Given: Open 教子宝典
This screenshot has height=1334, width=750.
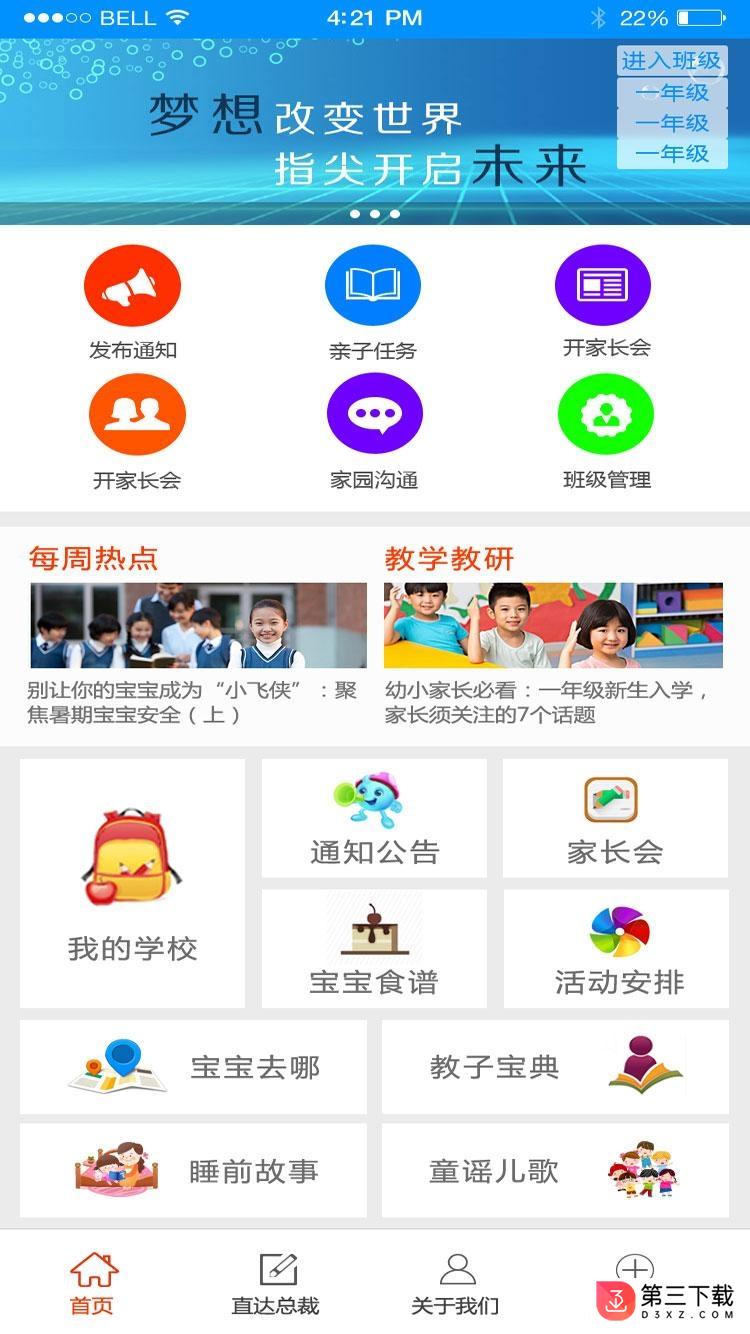Looking at the screenshot, I should [x=555, y=1067].
